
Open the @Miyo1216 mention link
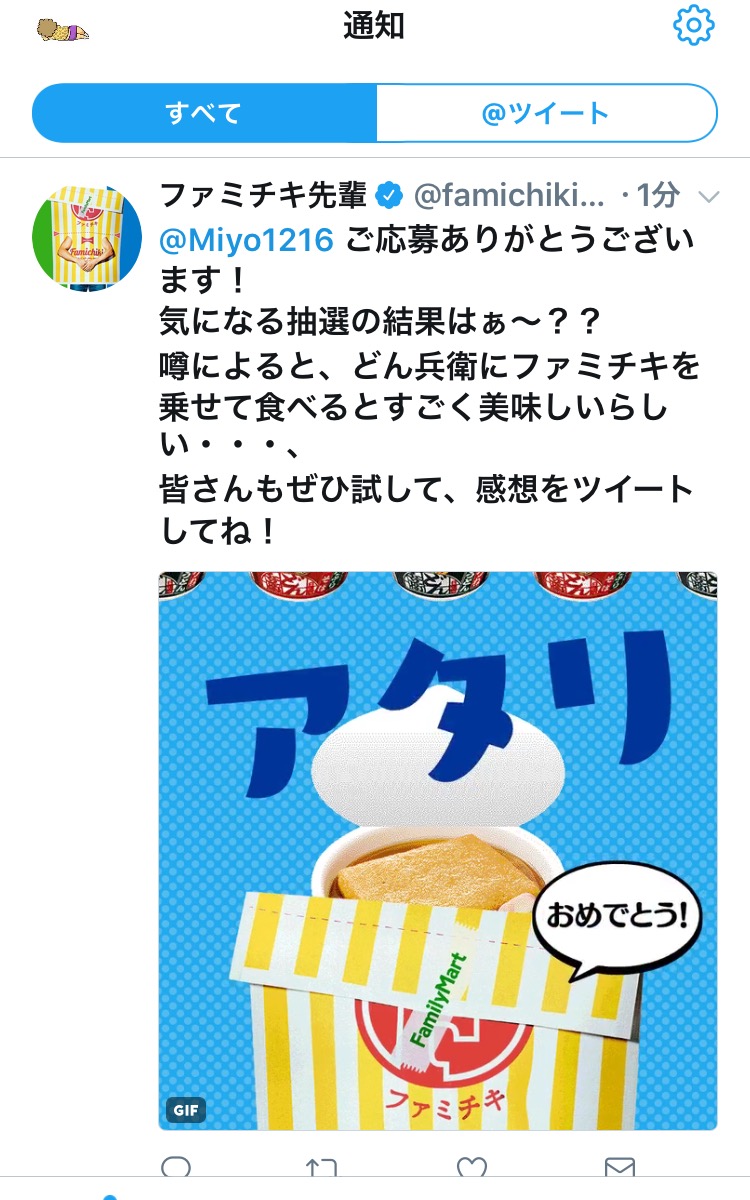tap(246, 241)
